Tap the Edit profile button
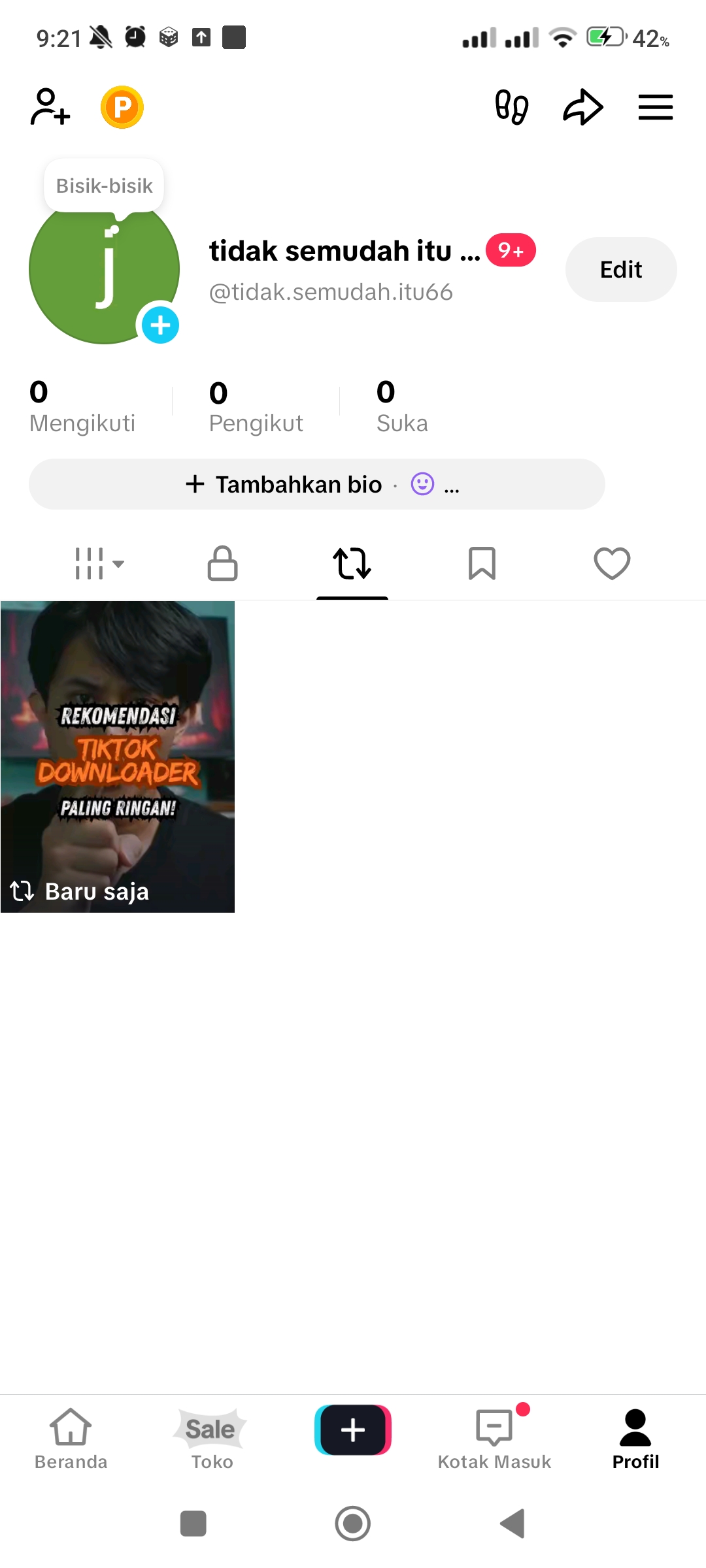The width and height of the screenshot is (706, 1568). [620, 269]
